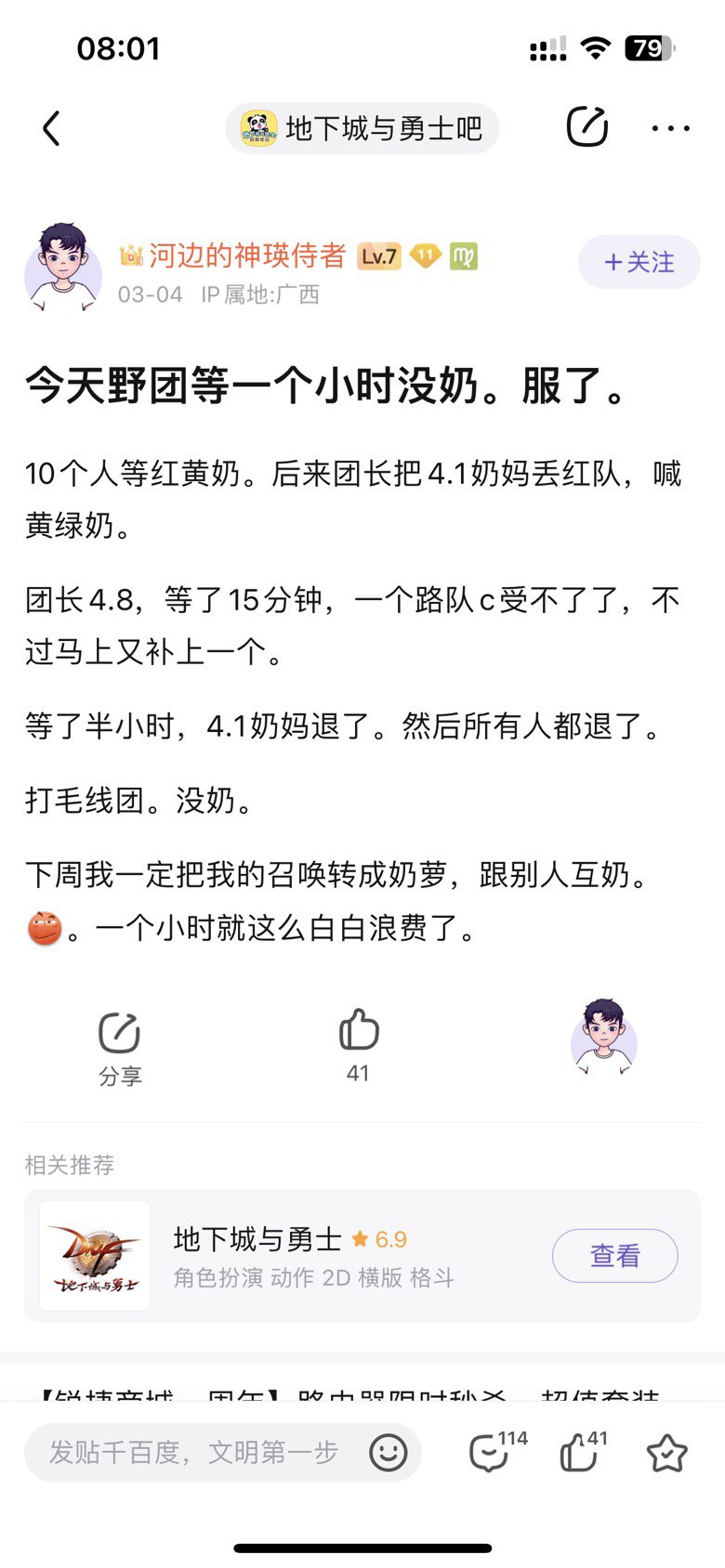Open the three-dot overflow menu
The width and height of the screenshot is (725, 1568).
(670, 128)
